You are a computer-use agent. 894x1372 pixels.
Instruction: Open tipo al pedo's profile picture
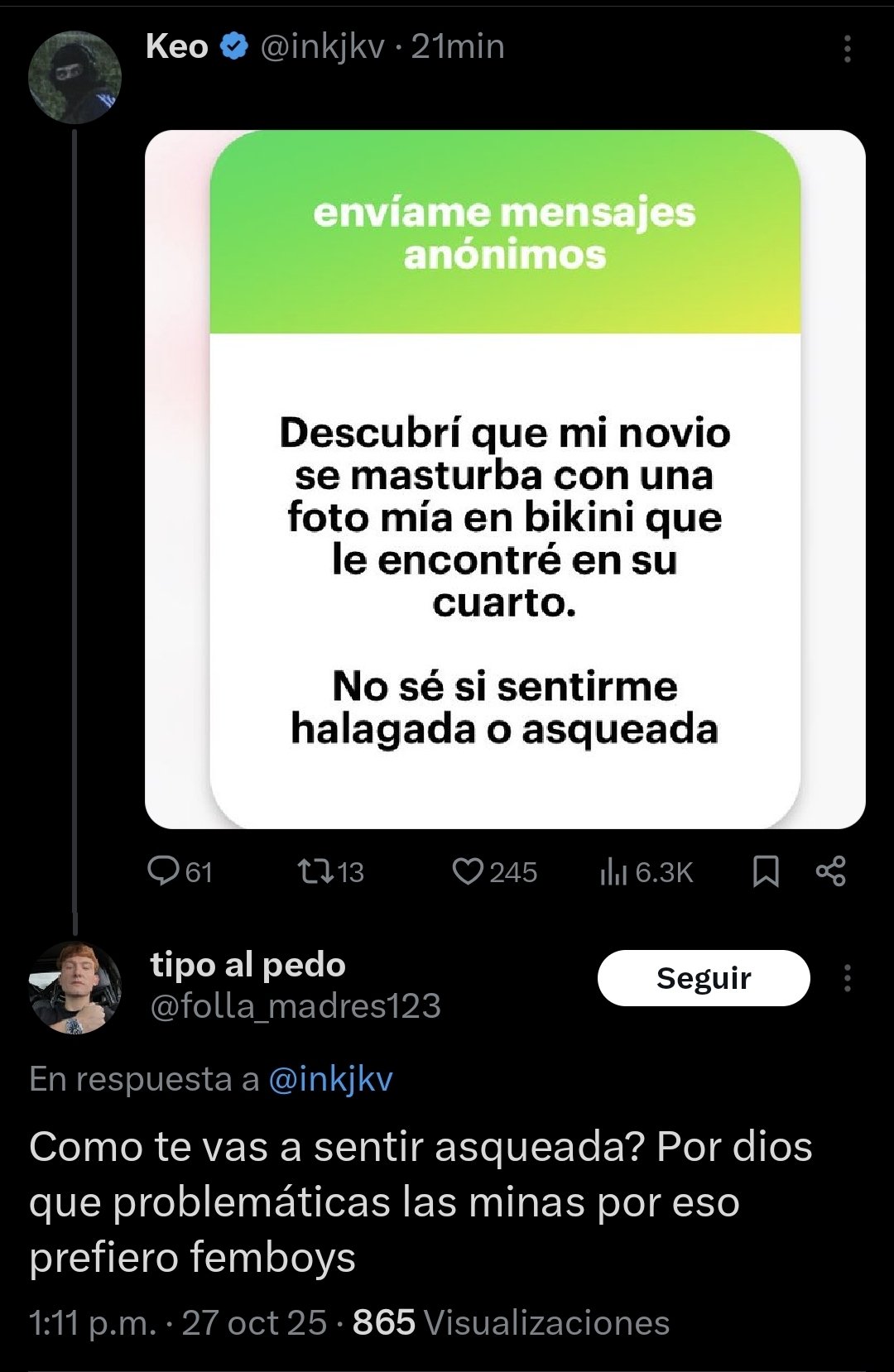[74, 986]
